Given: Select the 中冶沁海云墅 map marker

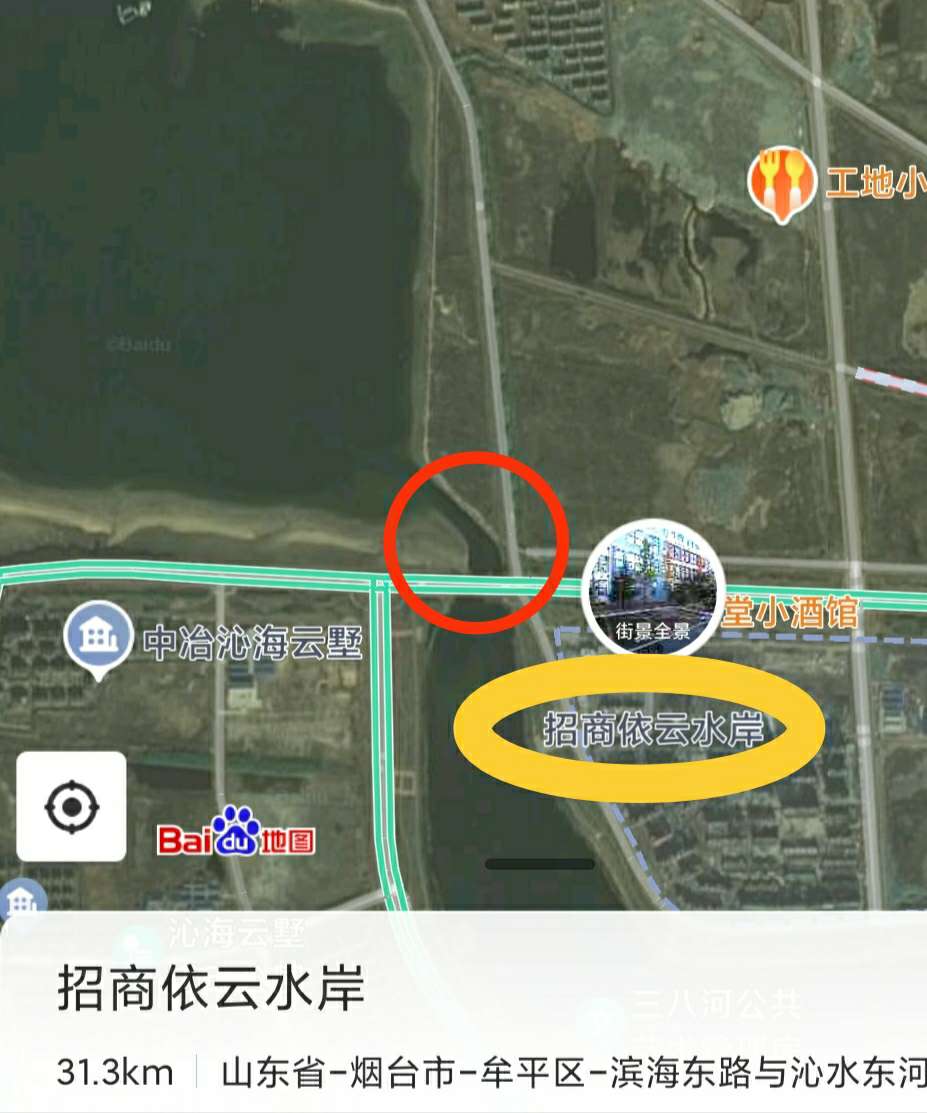Looking at the screenshot, I should click(98, 637).
